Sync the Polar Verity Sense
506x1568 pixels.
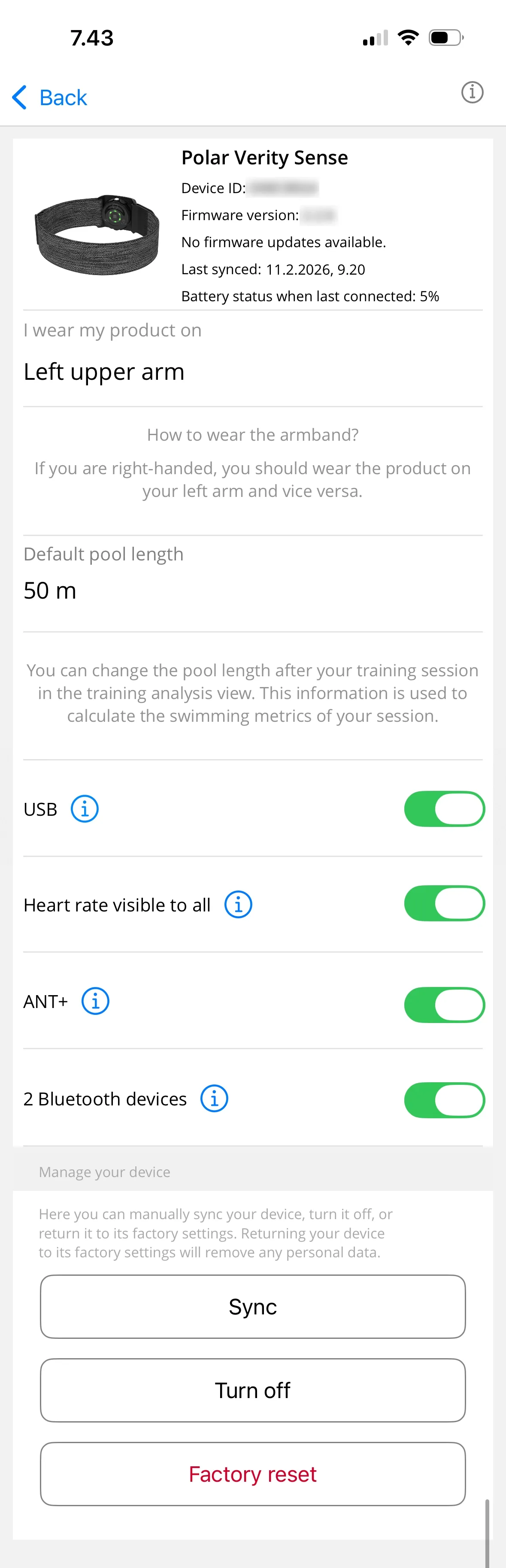click(253, 1307)
